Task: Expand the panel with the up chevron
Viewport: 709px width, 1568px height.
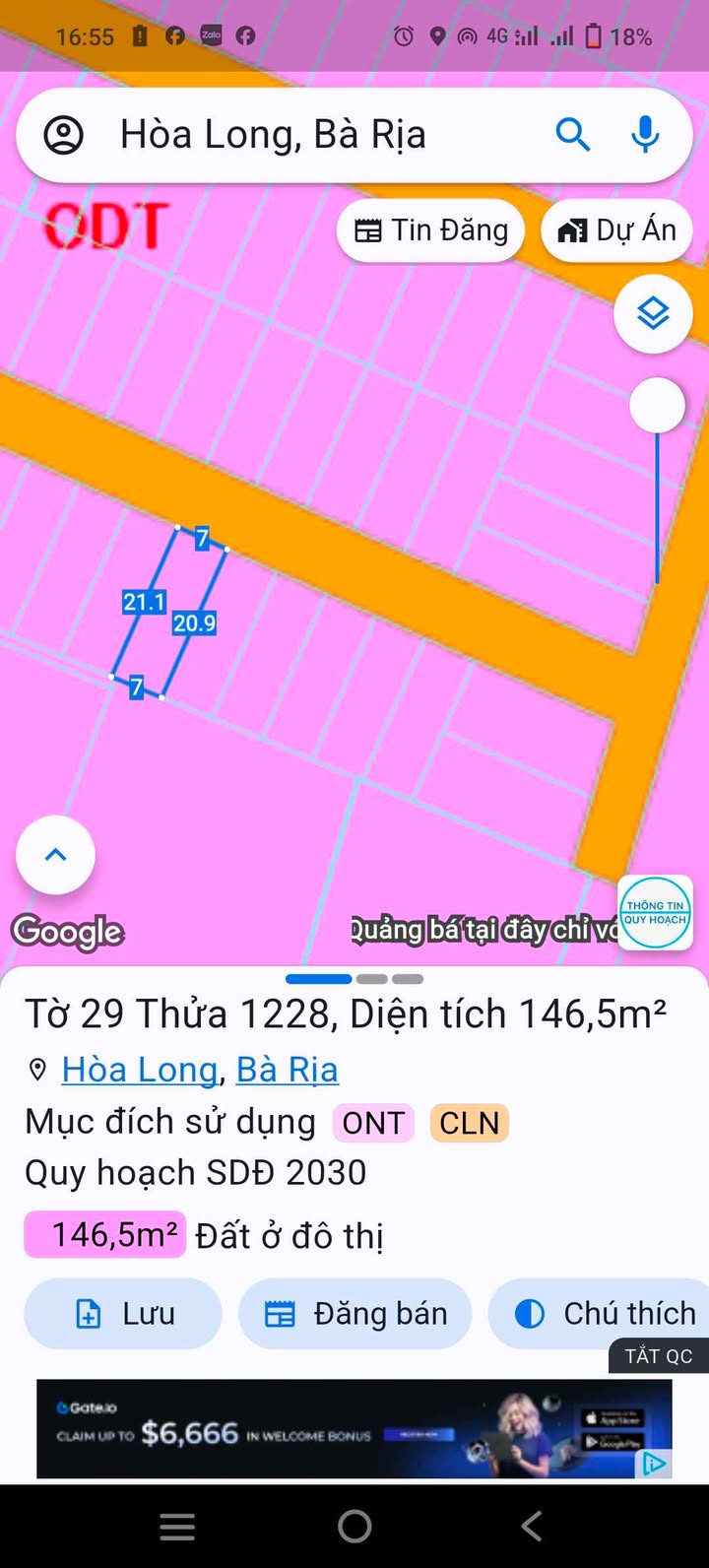Action: 56,855
